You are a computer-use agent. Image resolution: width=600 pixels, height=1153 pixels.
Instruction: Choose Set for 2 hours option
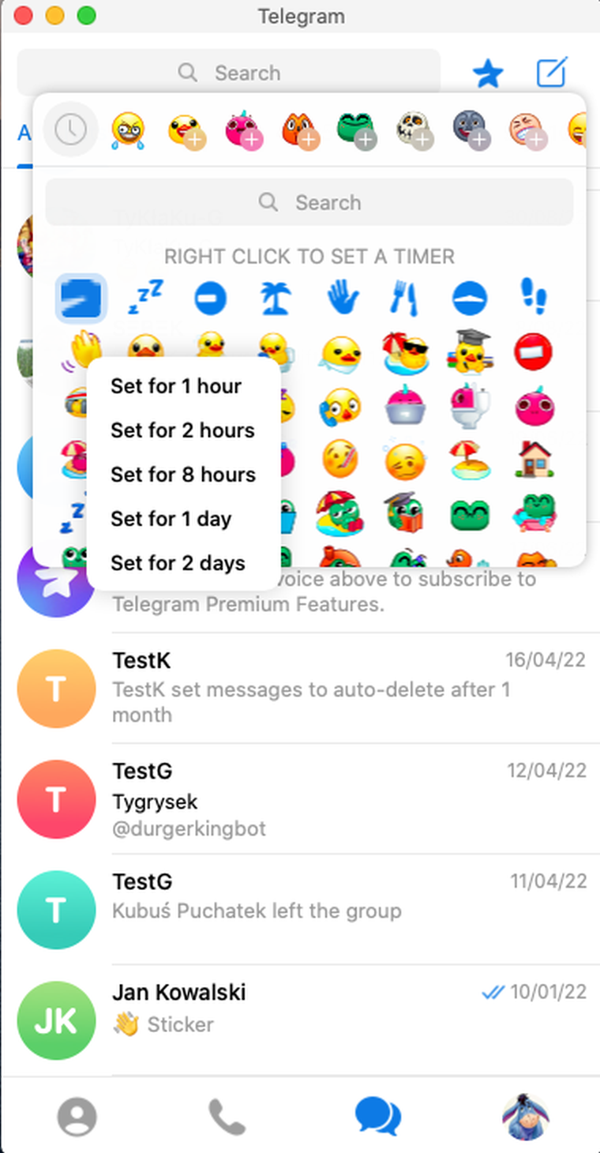(182, 430)
